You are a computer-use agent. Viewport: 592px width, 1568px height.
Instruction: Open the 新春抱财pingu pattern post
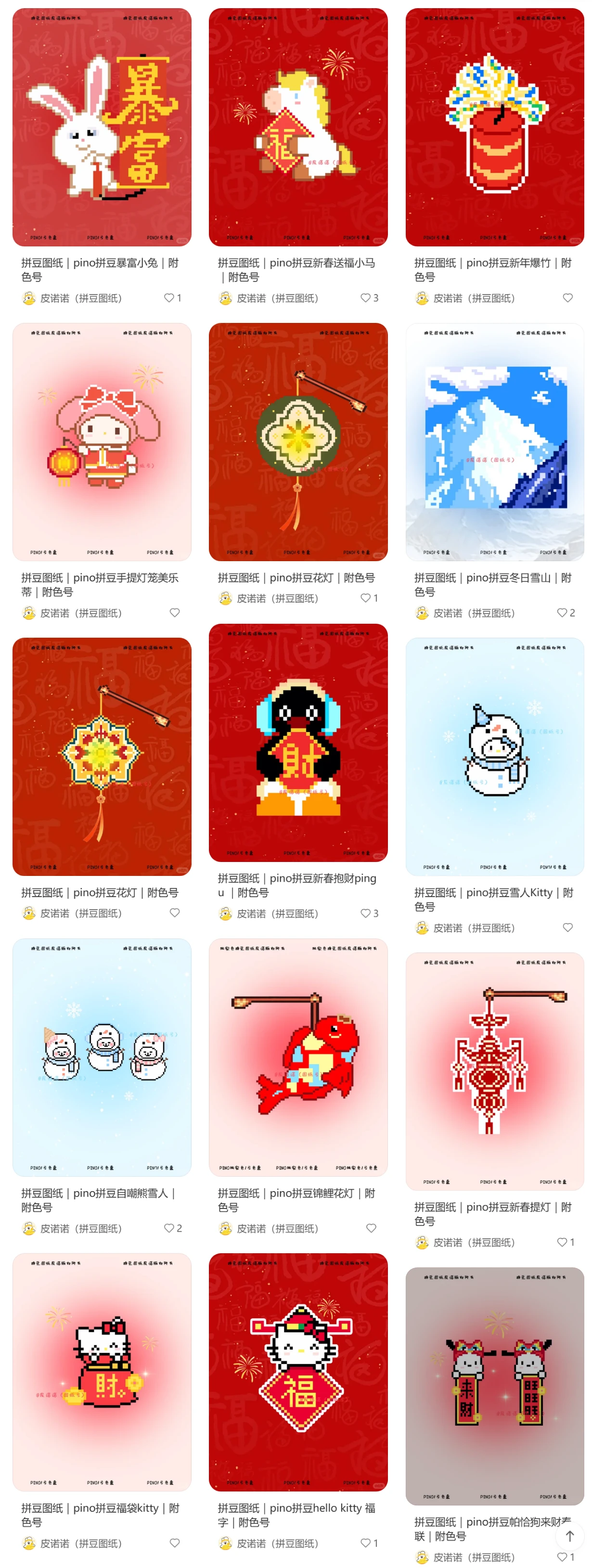pyautogui.click(x=297, y=742)
